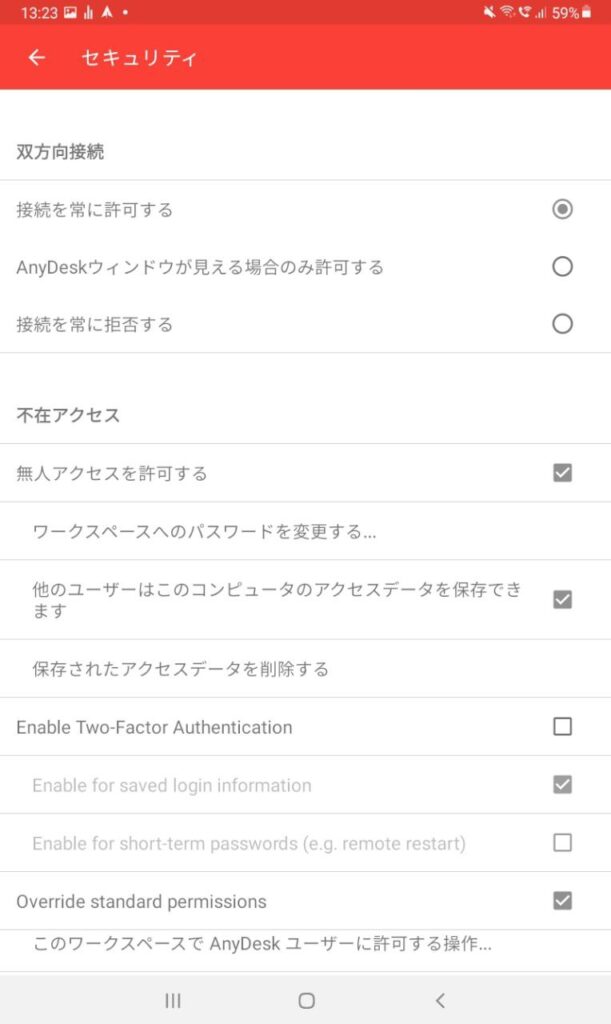This screenshot has height=1024, width=611.
Task: Tap 保存されたアクセスデータを削除する
Action: click(180, 669)
